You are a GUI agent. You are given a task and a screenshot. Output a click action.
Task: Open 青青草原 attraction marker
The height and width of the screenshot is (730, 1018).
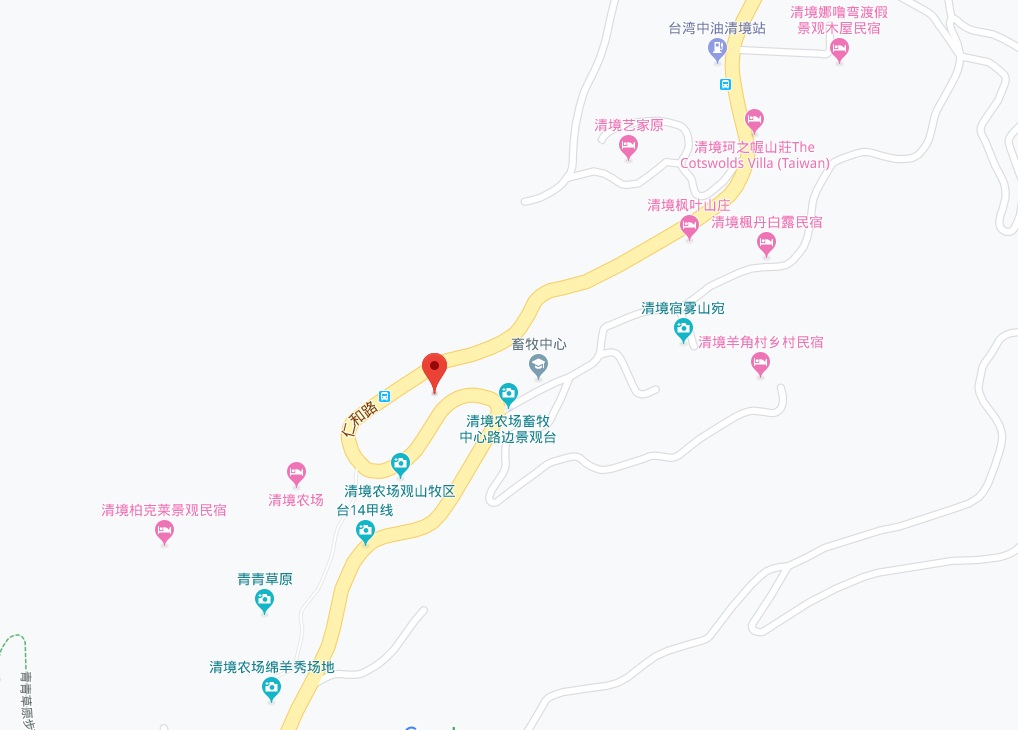(264, 600)
